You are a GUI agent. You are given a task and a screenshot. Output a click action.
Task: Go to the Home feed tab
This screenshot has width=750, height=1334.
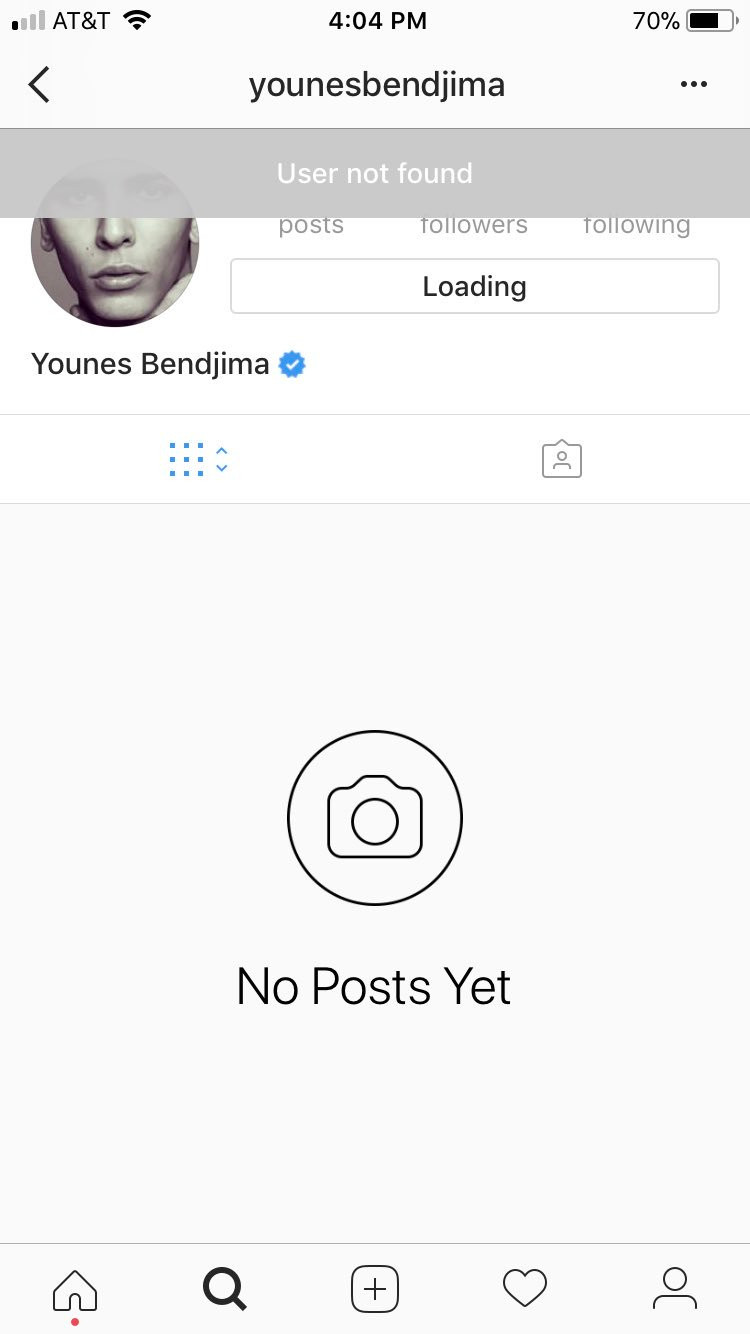[x=75, y=1289]
